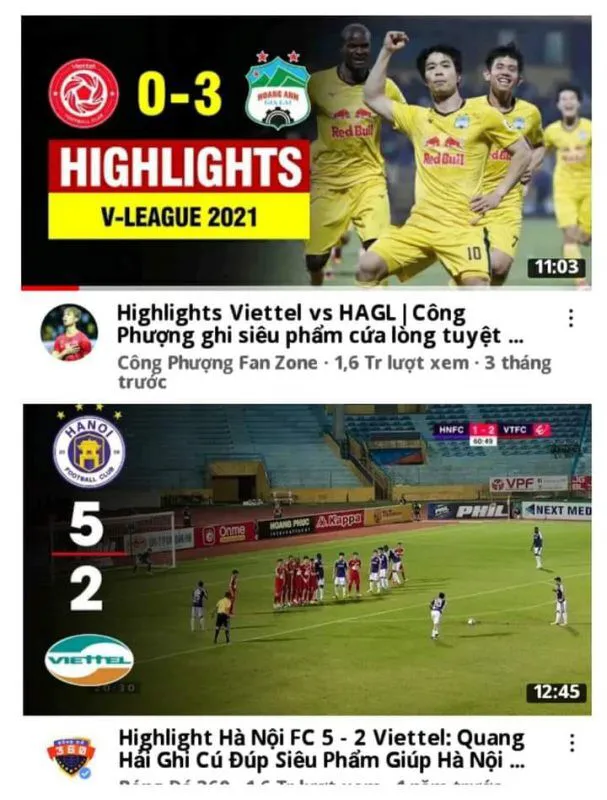Image resolution: width=607 pixels, height=800 pixels.
Task: Open overflow menu for Viettel vs HAGL video
Action: coord(571,318)
